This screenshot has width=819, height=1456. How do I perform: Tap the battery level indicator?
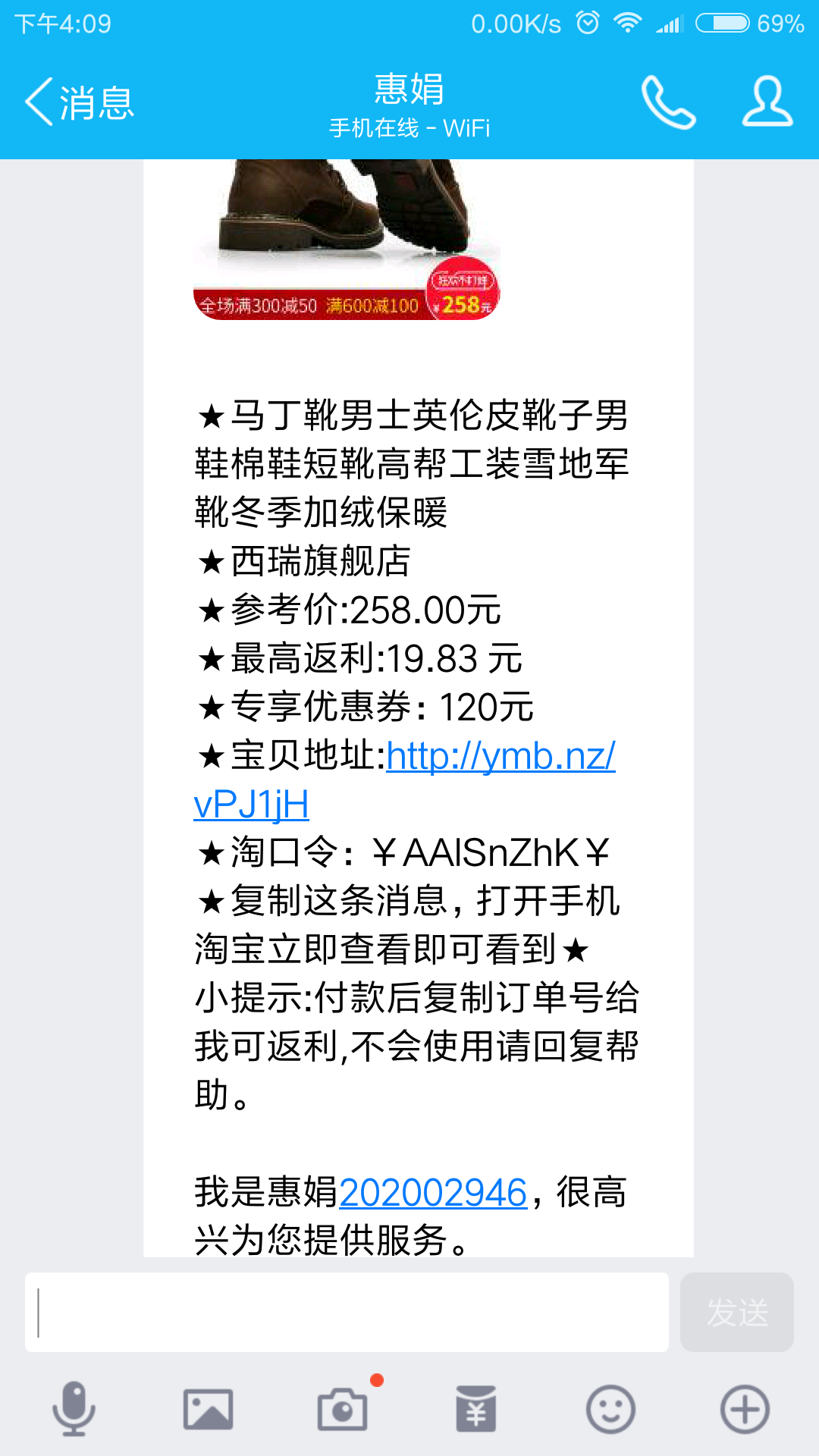coord(724,23)
